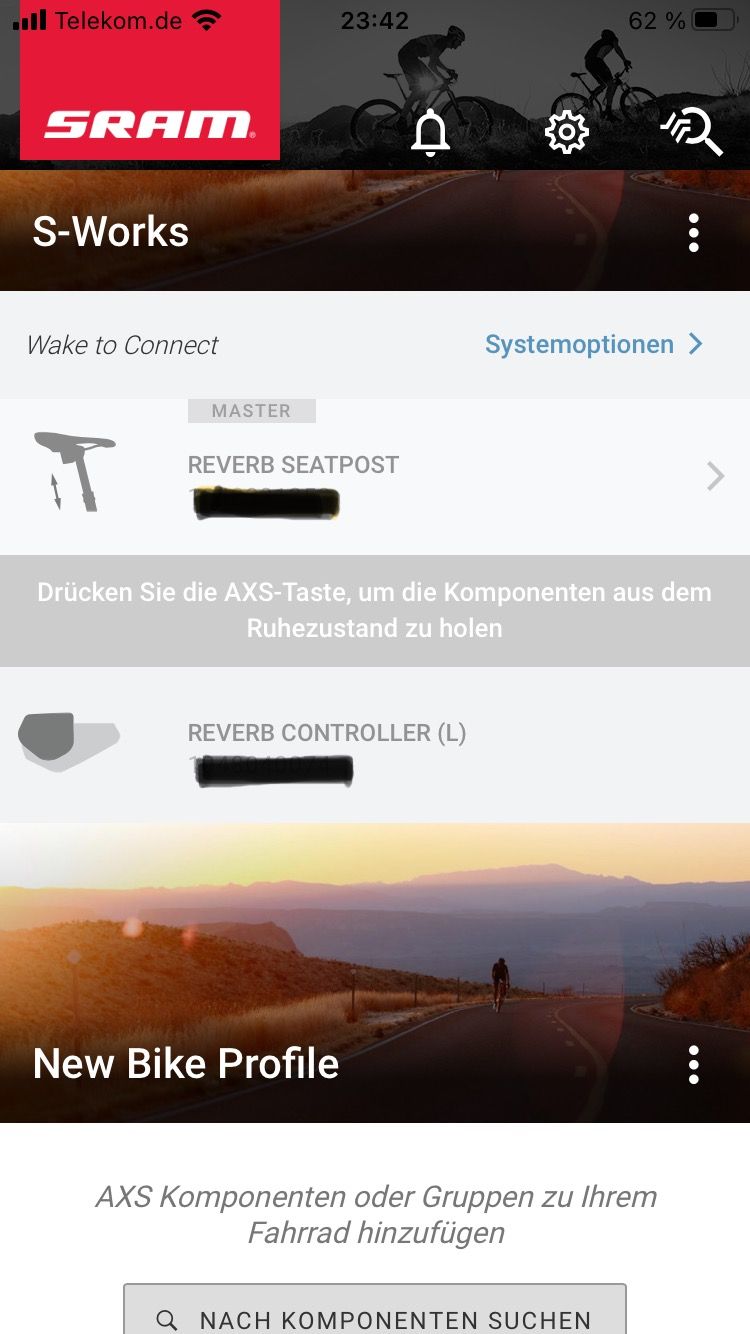Image resolution: width=750 pixels, height=1334 pixels.
Task: Open the notifications bell
Action: pyautogui.click(x=430, y=133)
